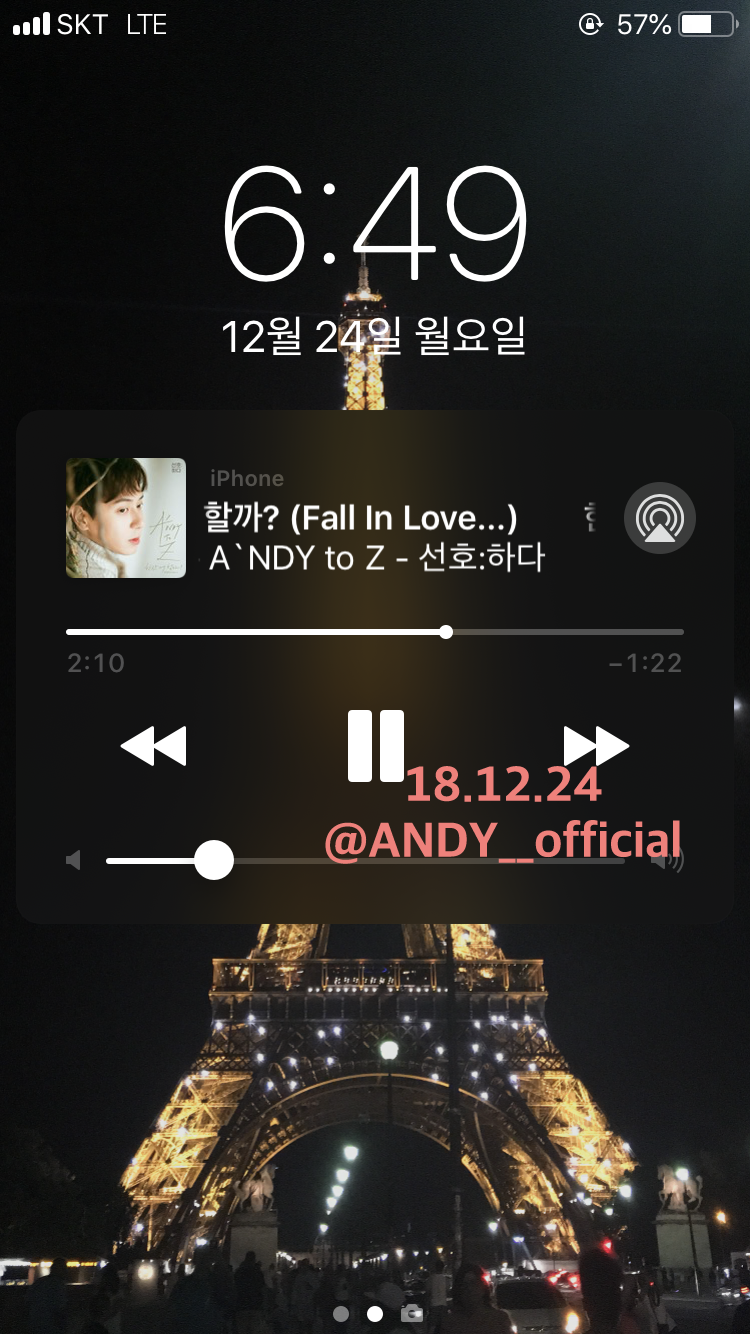750x1334 pixels.
Task: Go back to the previous track
Action: click(153, 746)
